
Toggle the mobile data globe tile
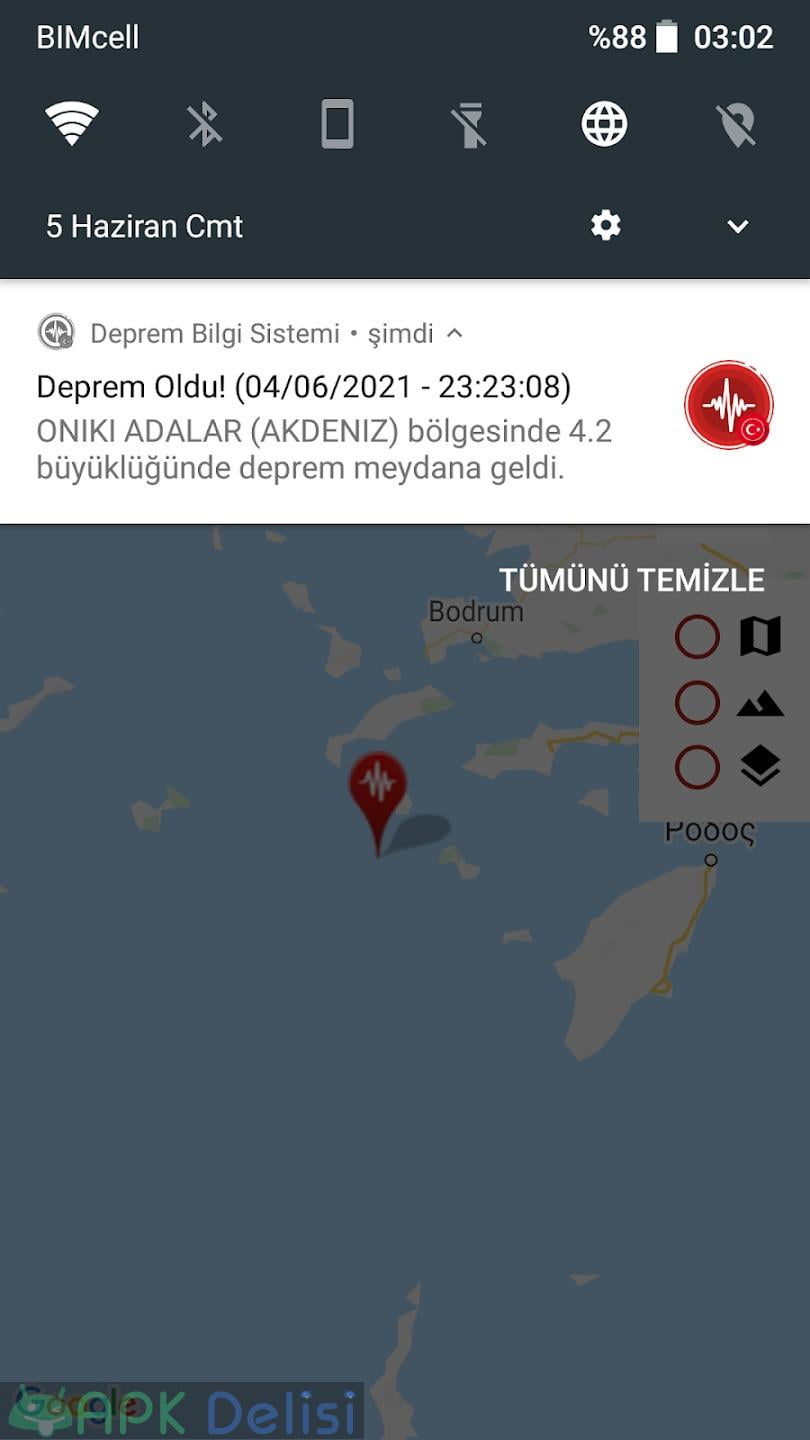click(x=604, y=125)
